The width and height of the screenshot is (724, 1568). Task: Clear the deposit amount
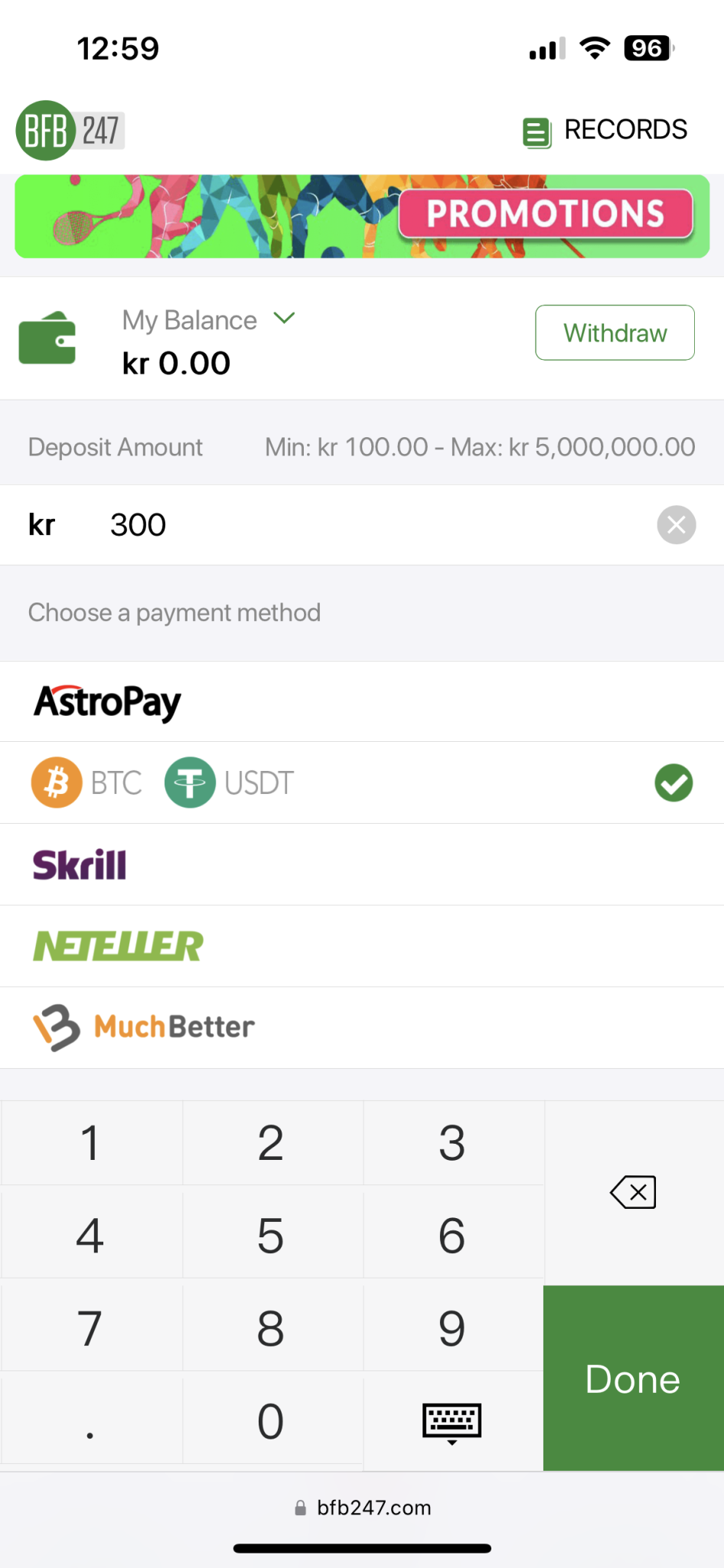pyautogui.click(x=676, y=525)
